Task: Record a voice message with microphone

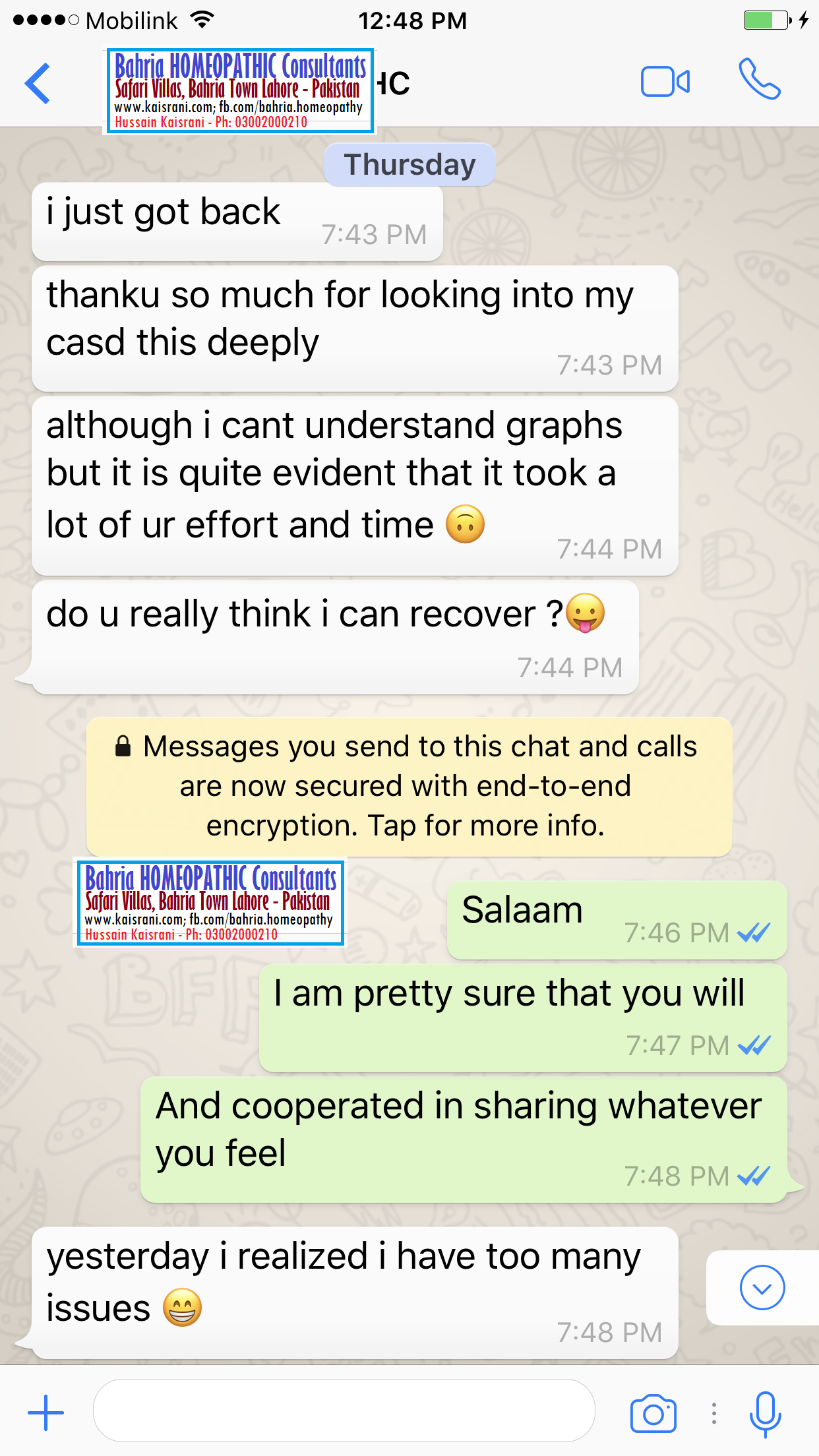Action: [x=766, y=1414]
